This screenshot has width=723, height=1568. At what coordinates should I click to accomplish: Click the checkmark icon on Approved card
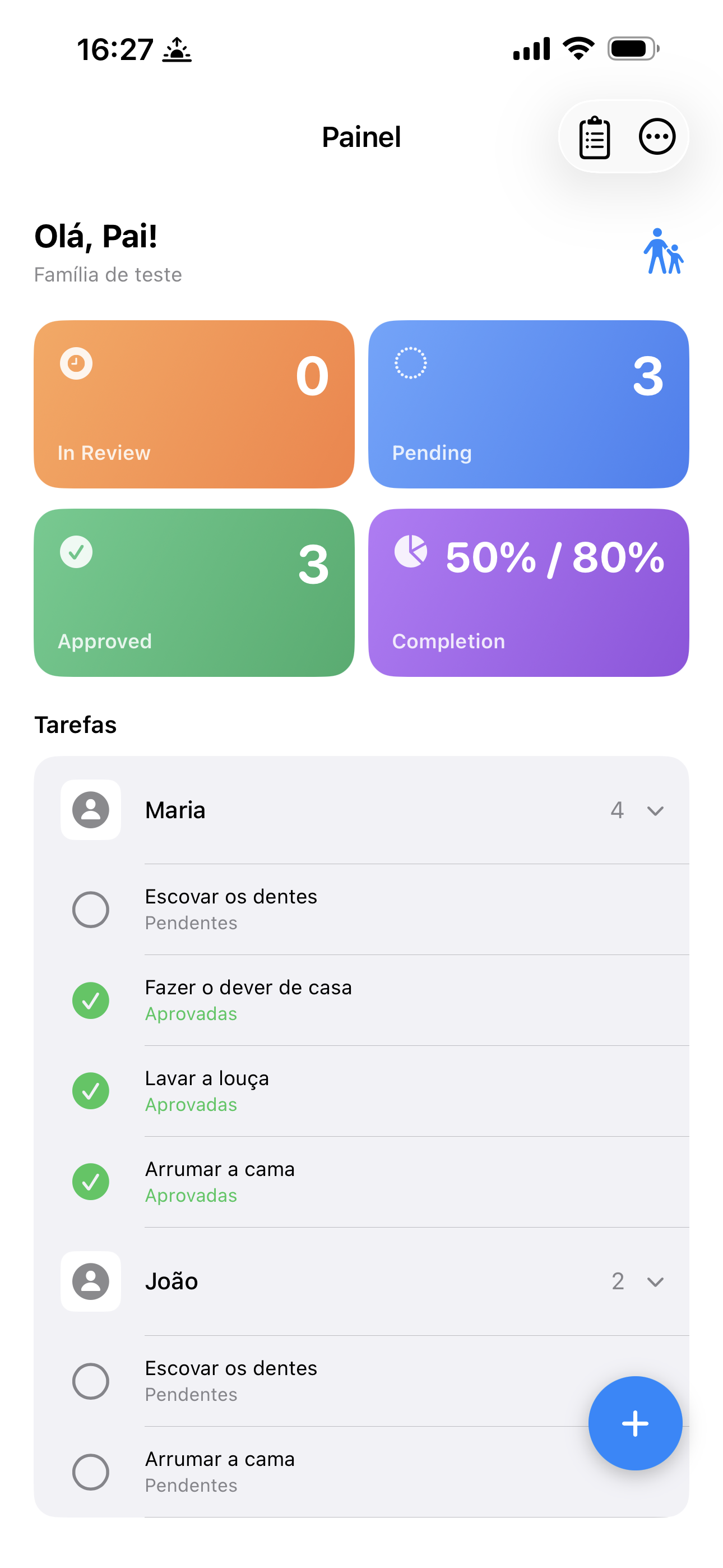click(76, 552)
